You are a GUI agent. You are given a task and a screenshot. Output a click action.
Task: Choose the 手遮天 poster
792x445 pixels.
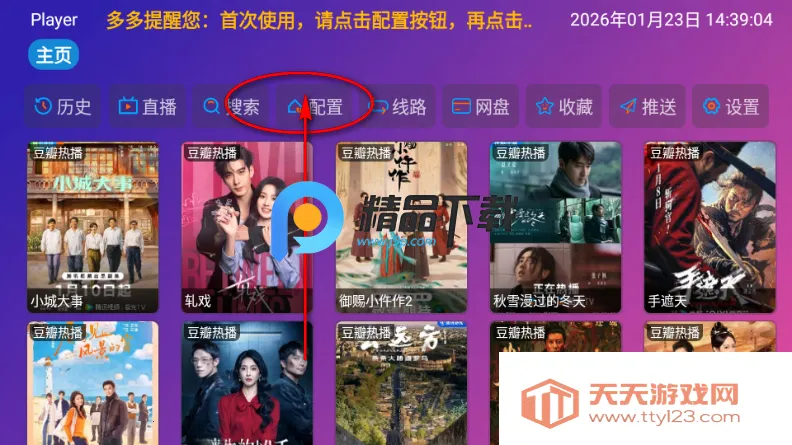pos(709,227)
